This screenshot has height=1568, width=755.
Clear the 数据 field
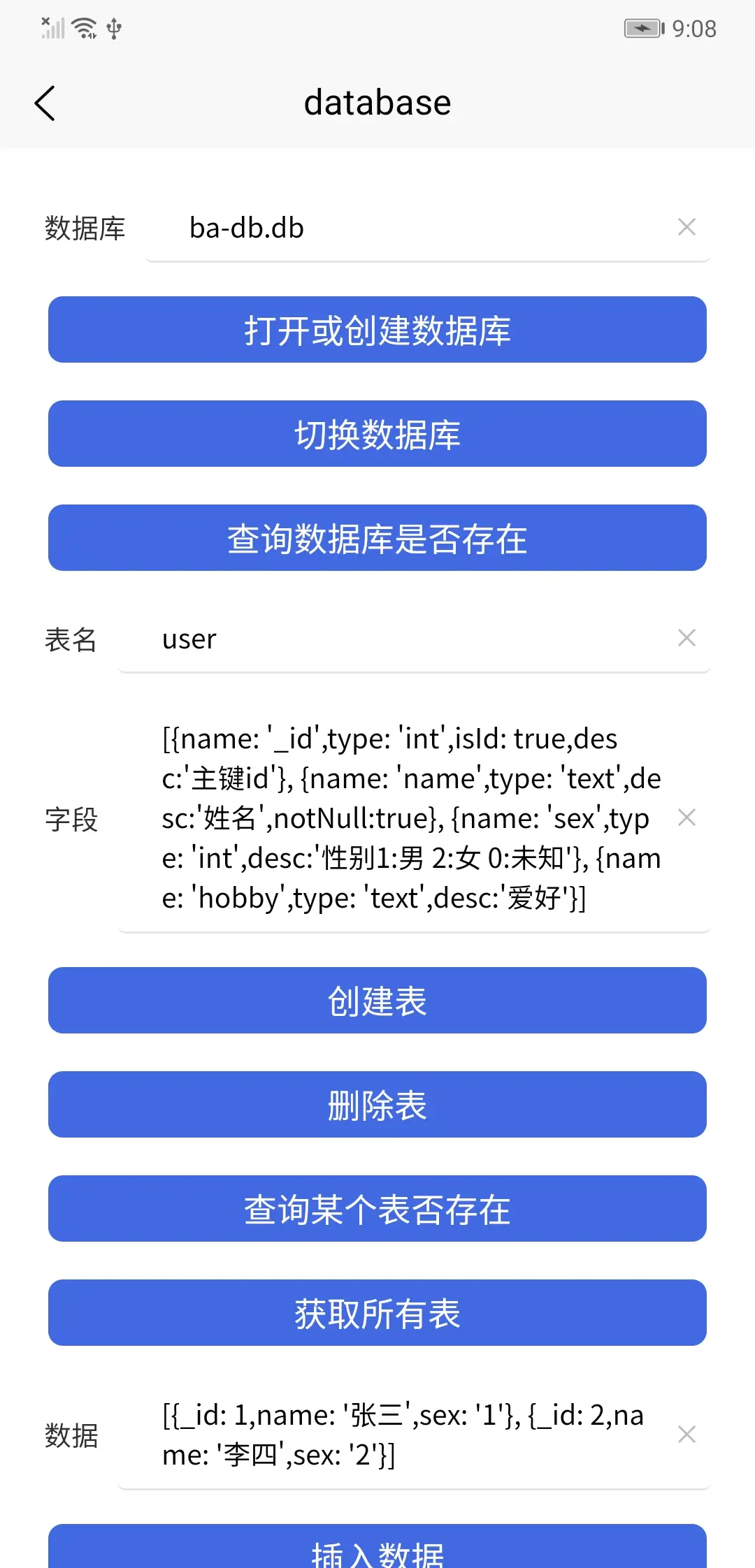(686, 1435)
